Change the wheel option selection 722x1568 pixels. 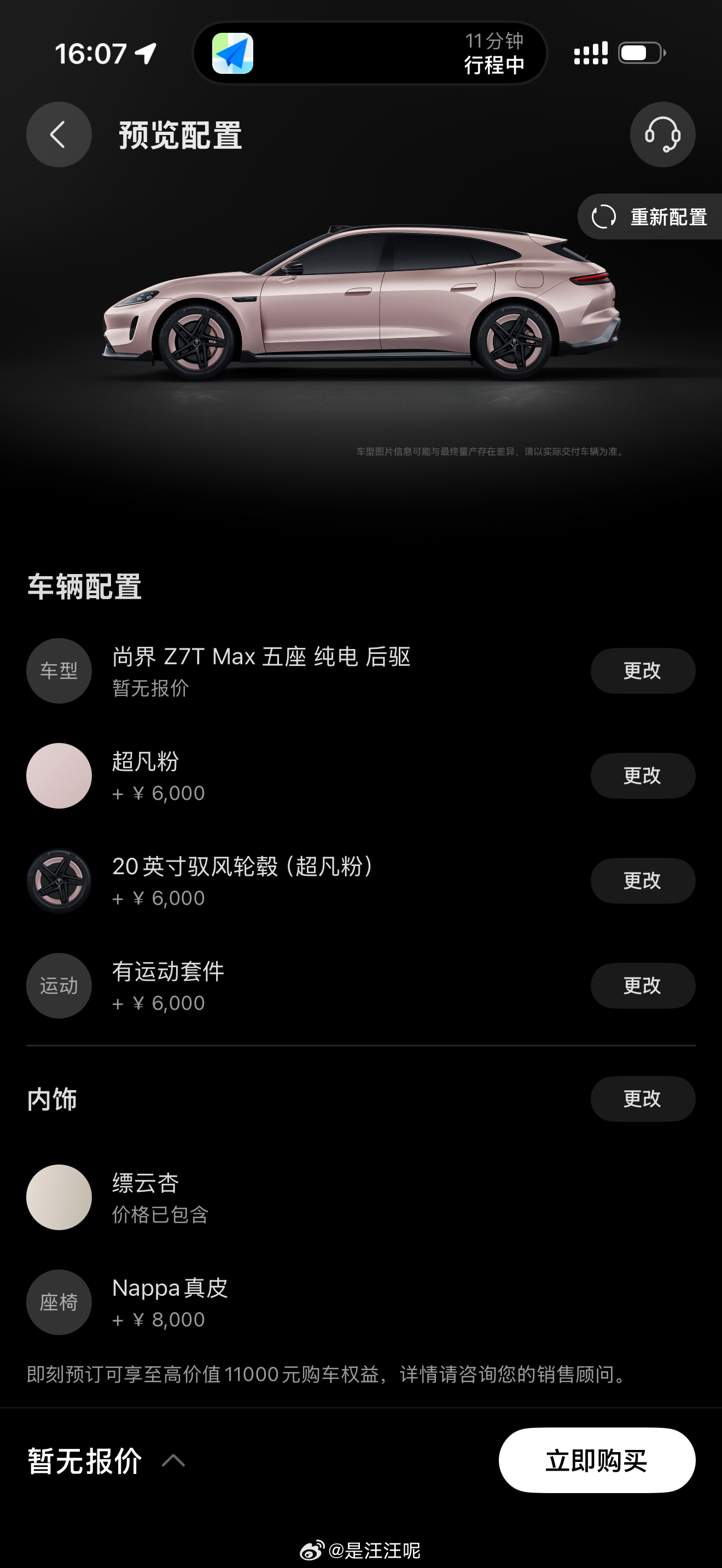(642, 881)
